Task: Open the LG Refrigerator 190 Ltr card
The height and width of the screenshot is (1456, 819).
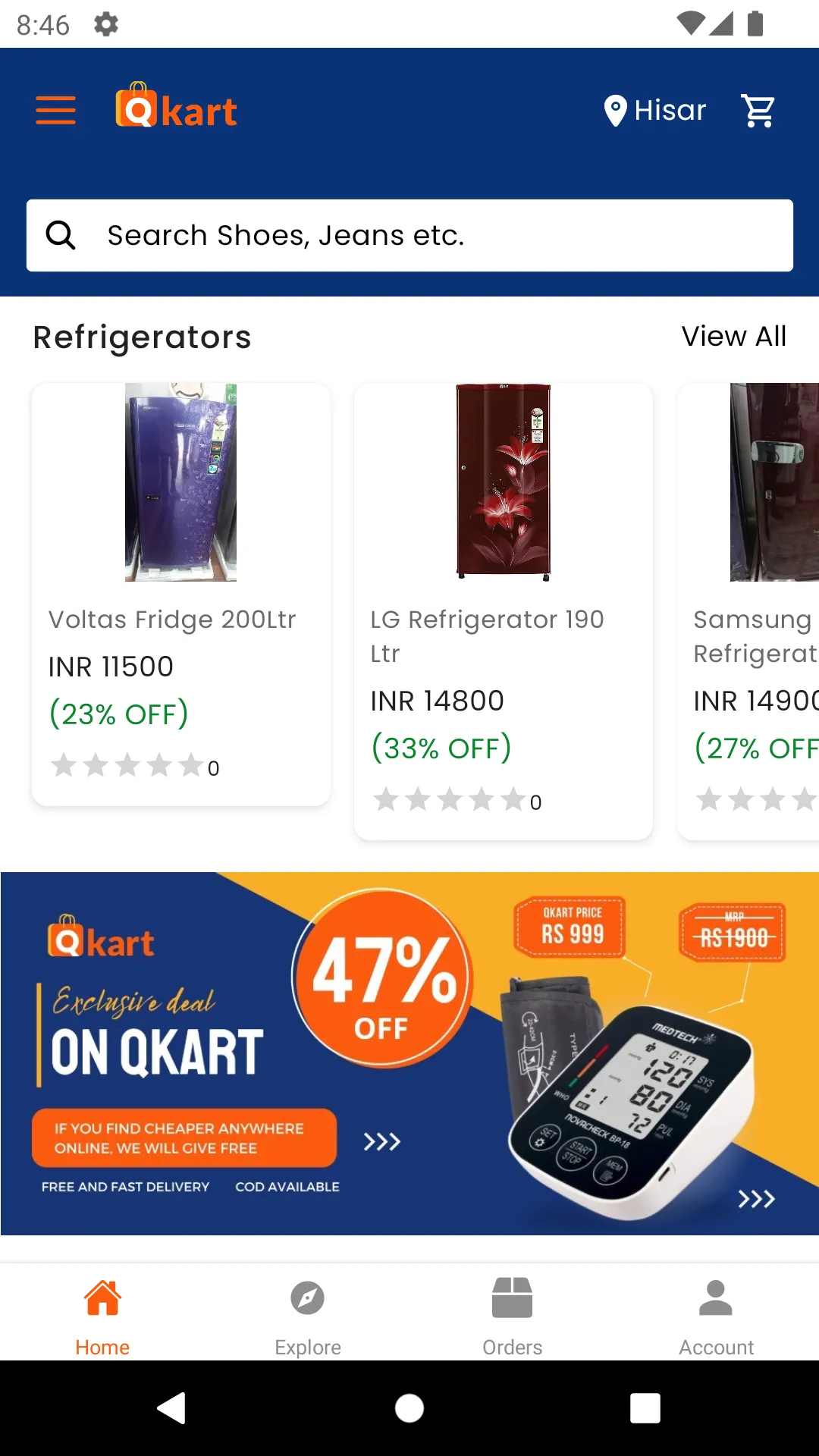Action: pos(503,610)
